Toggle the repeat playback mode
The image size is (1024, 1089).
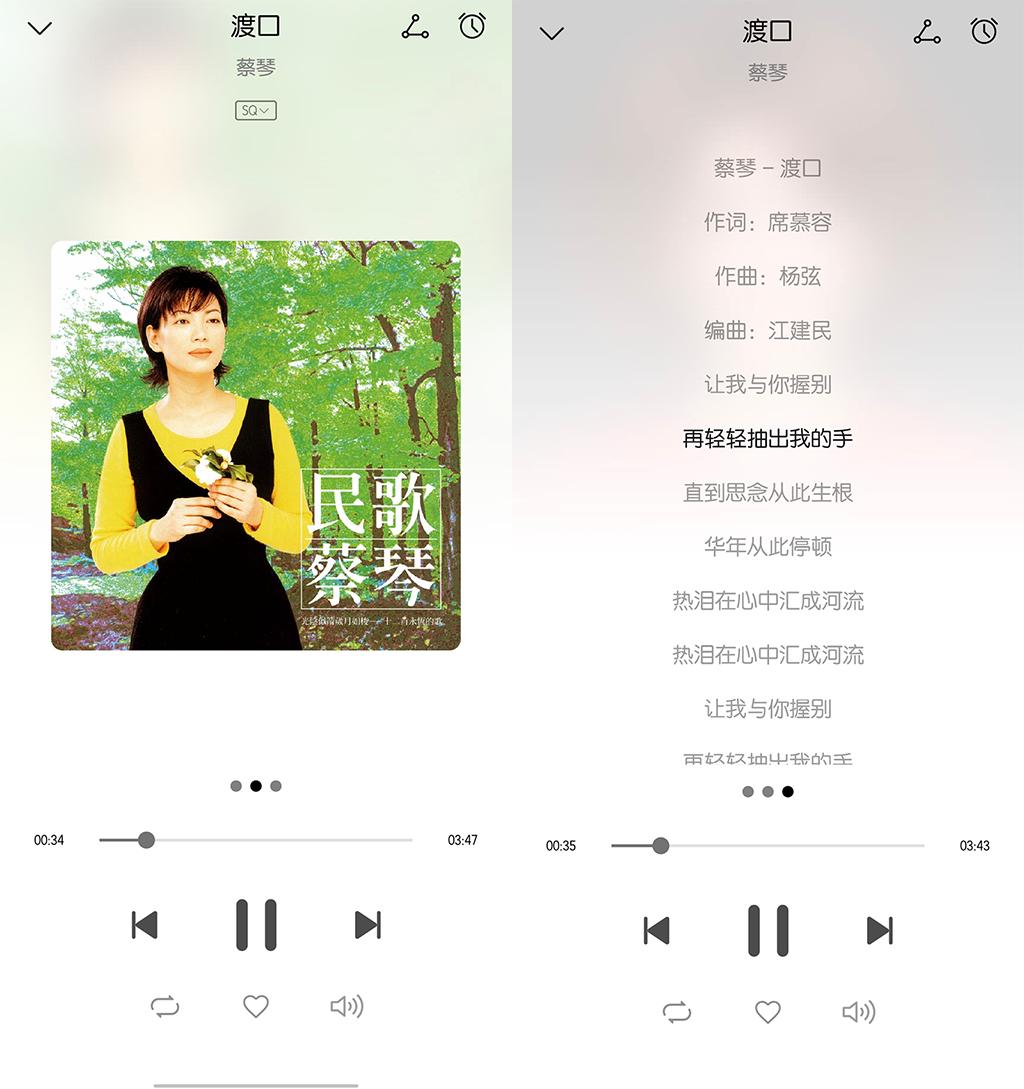tap(165, 1007)
